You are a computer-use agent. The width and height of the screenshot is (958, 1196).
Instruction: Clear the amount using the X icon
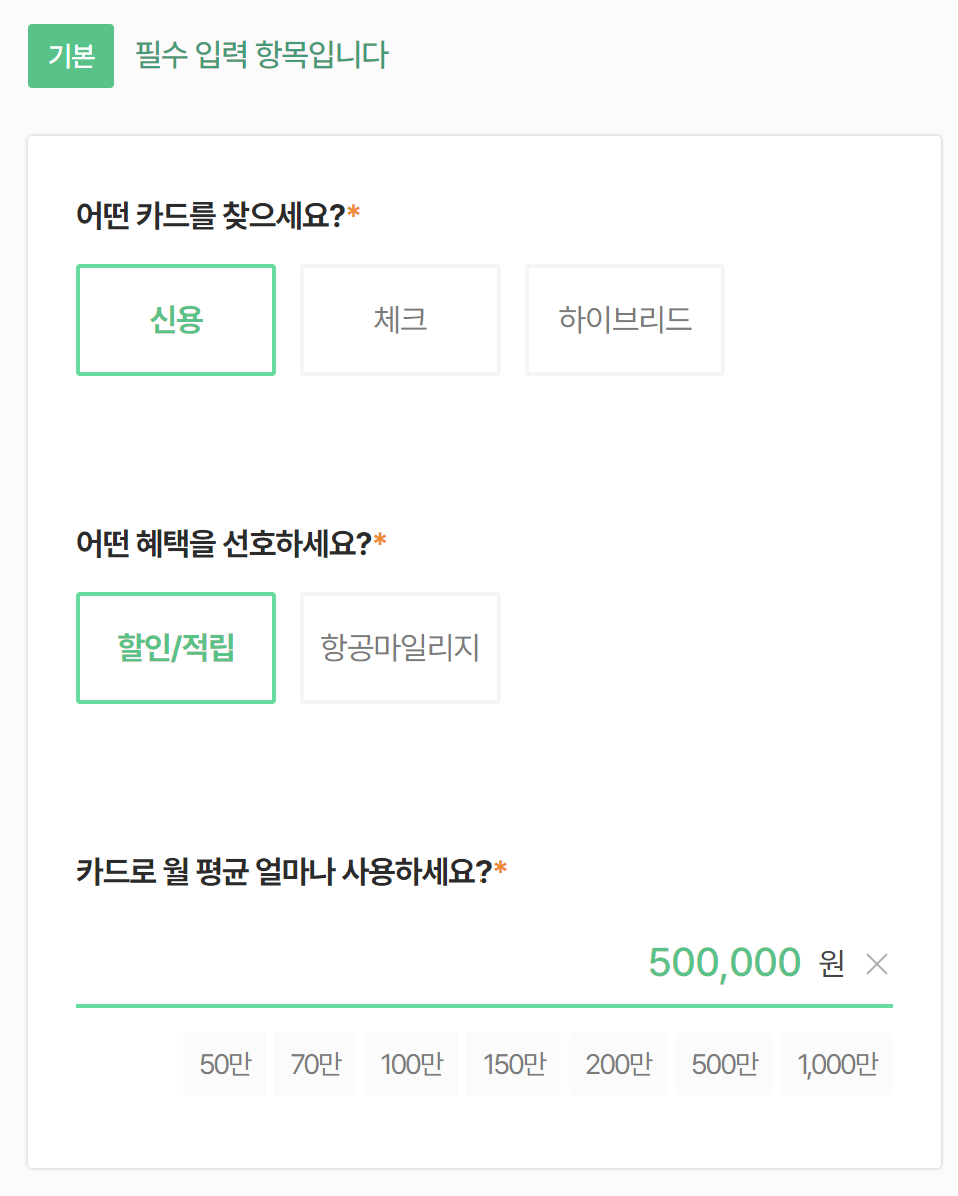coord(877,964)
